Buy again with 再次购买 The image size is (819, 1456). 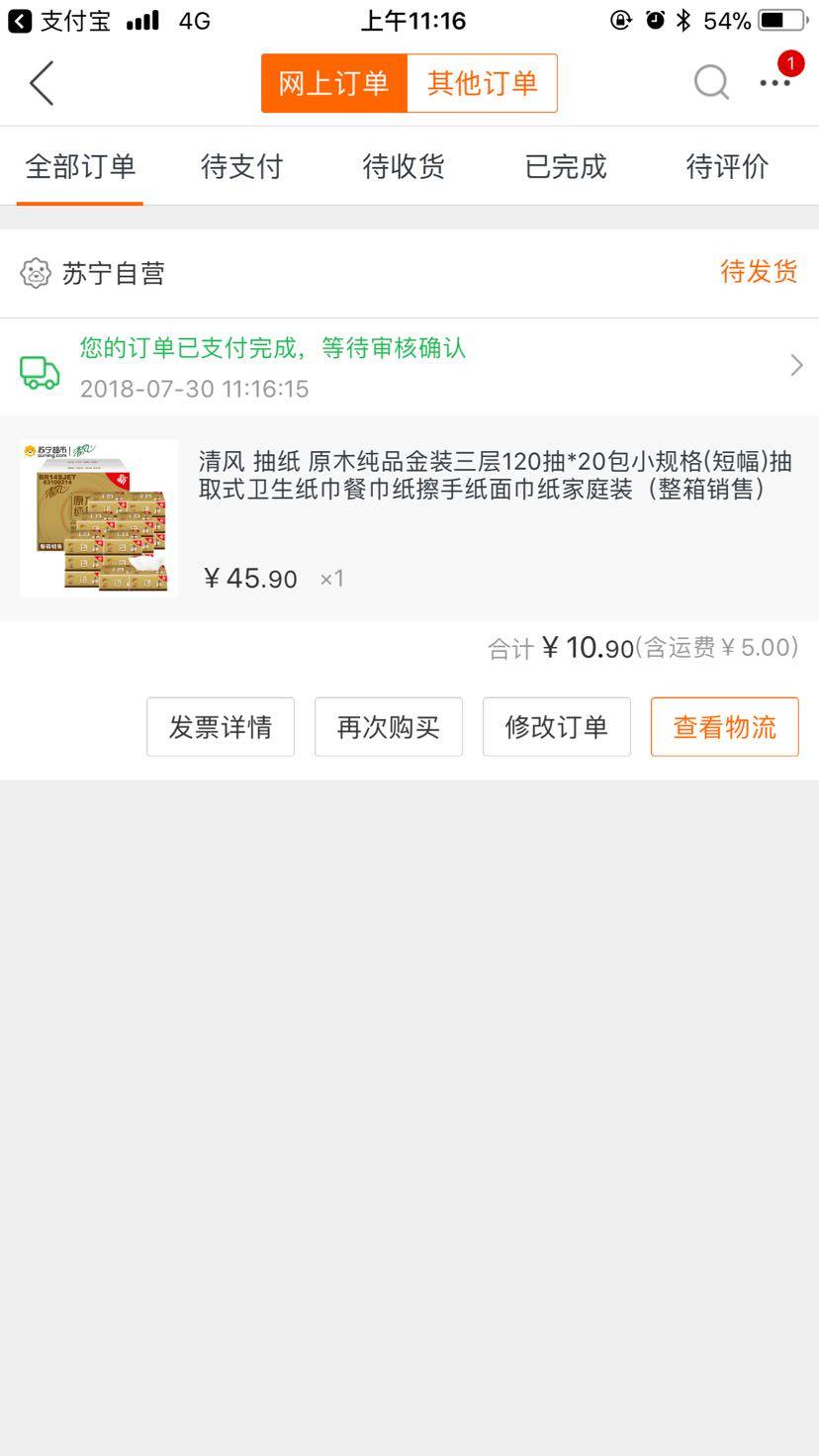(389, 727)
